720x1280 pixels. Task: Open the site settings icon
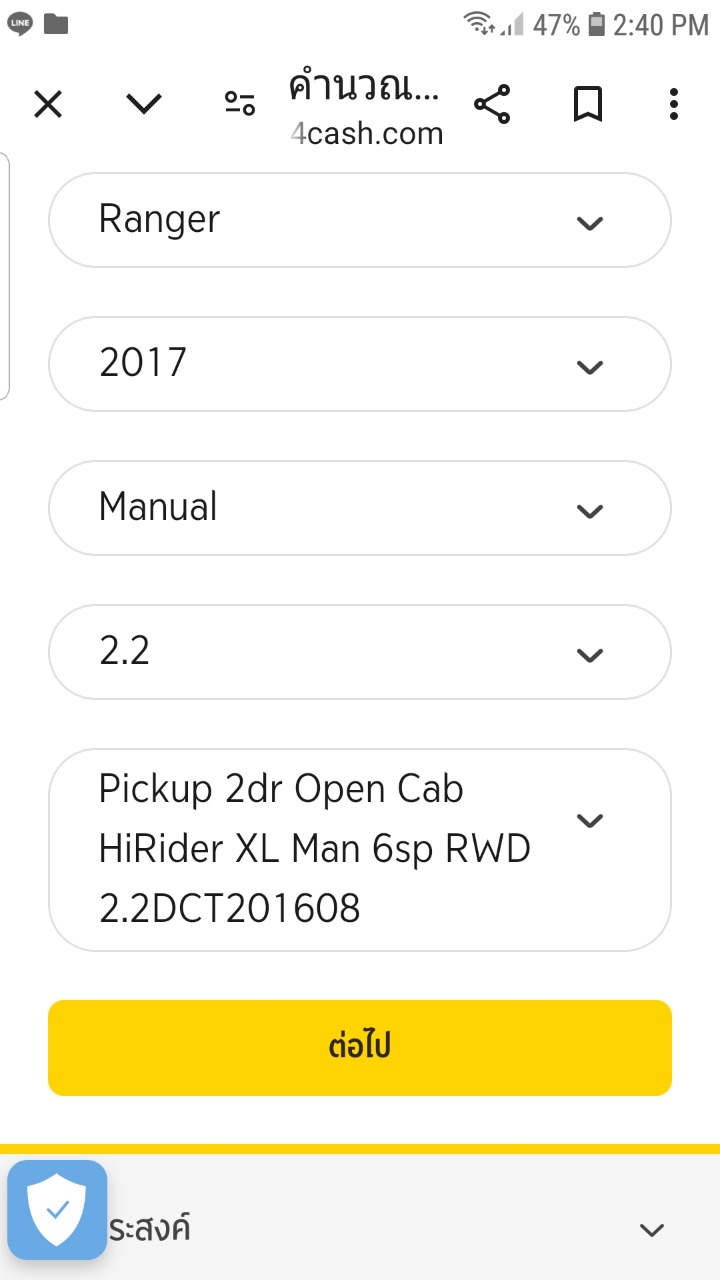240,104
